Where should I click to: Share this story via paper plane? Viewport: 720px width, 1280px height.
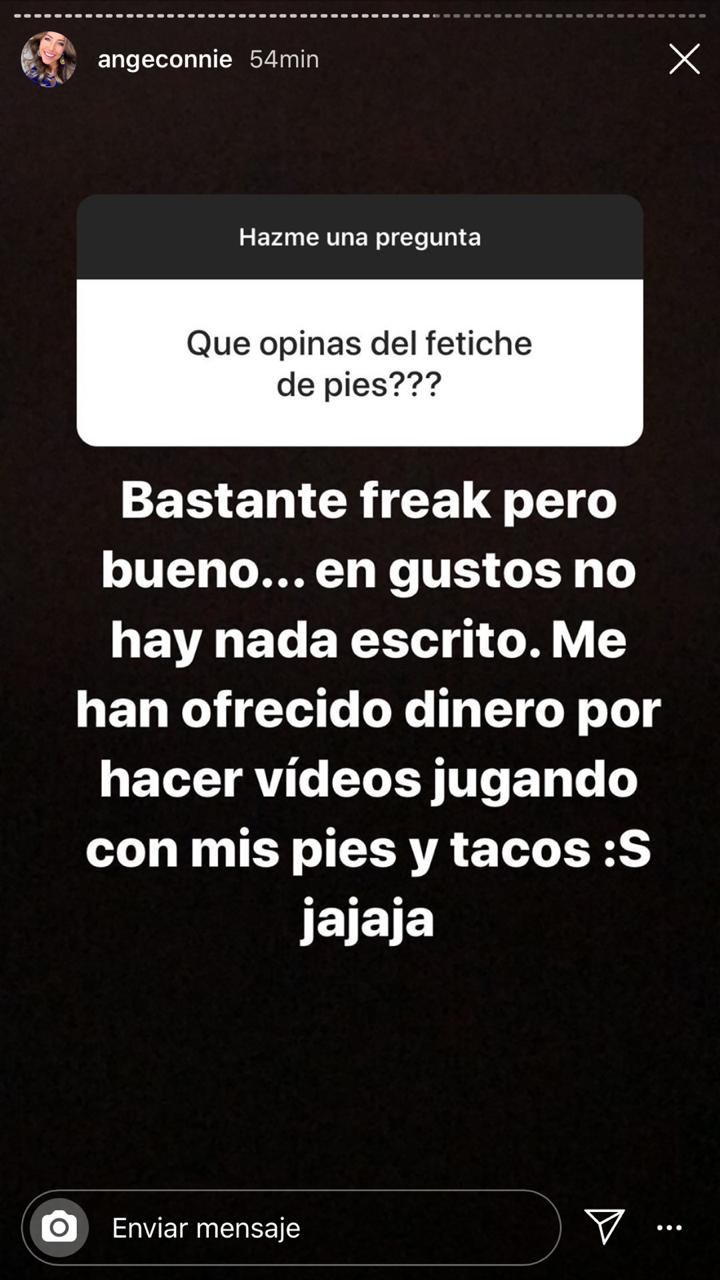pos(604,1226)
